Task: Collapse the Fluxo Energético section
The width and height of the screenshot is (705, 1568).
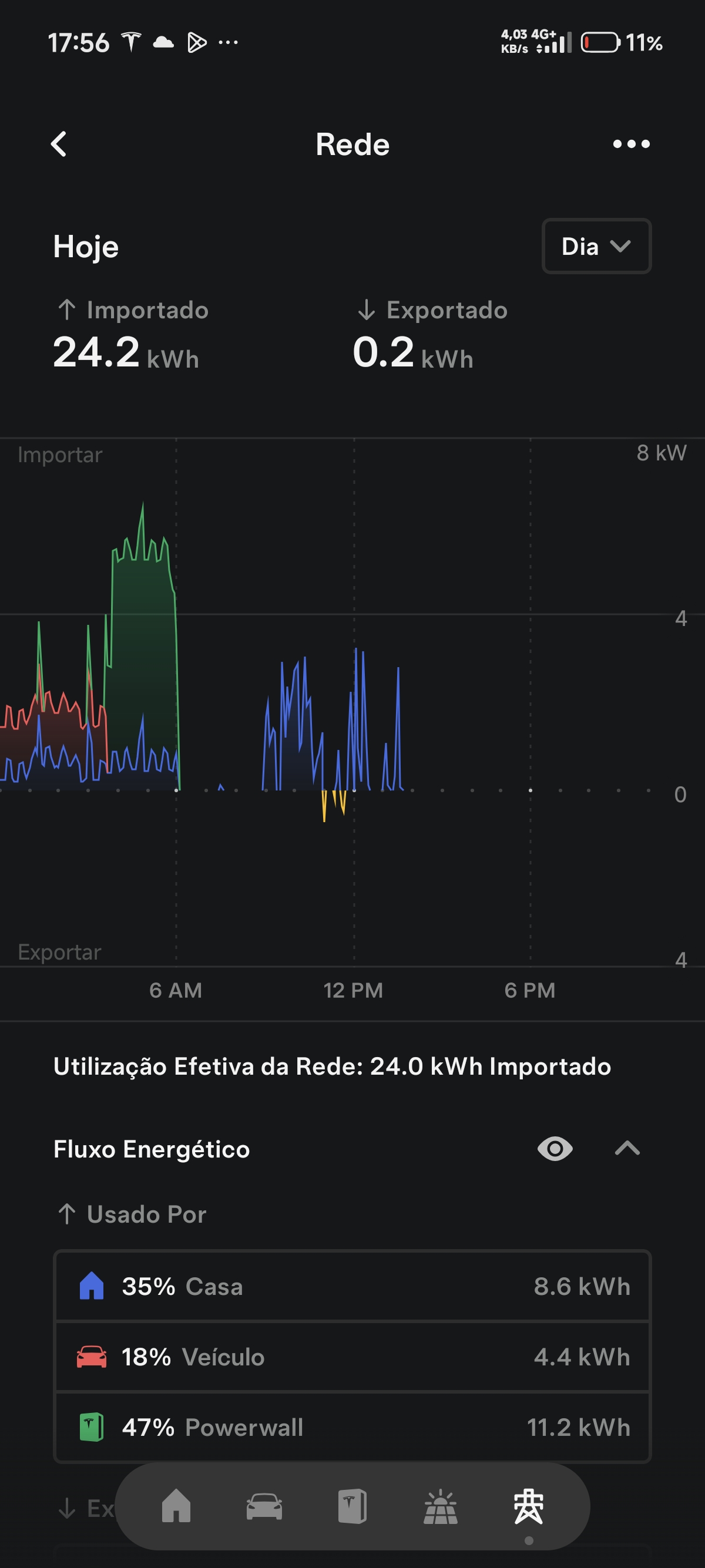Action: click(x=627, y=1149)
